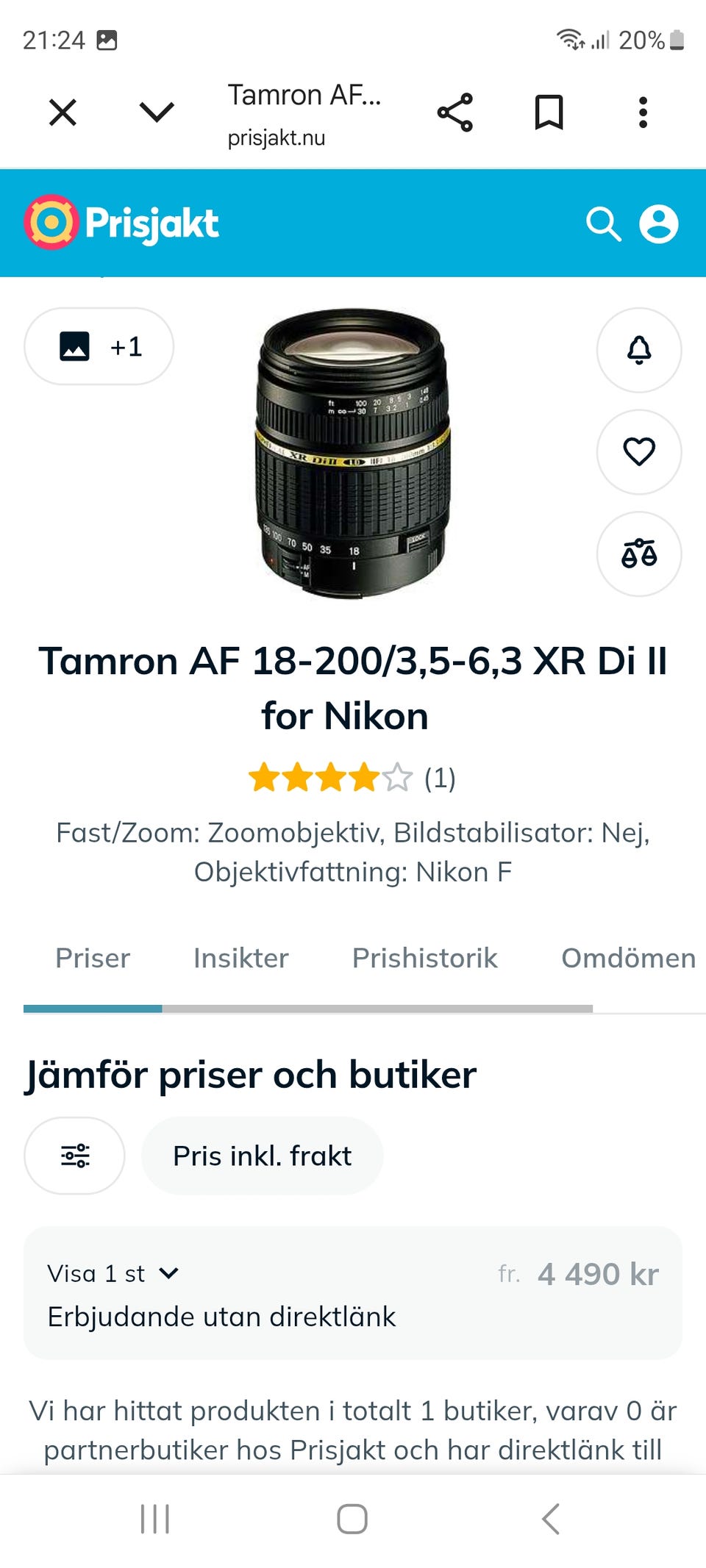Image resolution: width=706 pixels, height=1568 pixels.
Task: Switch to the Omdömen tab
Action: point(628,958)
